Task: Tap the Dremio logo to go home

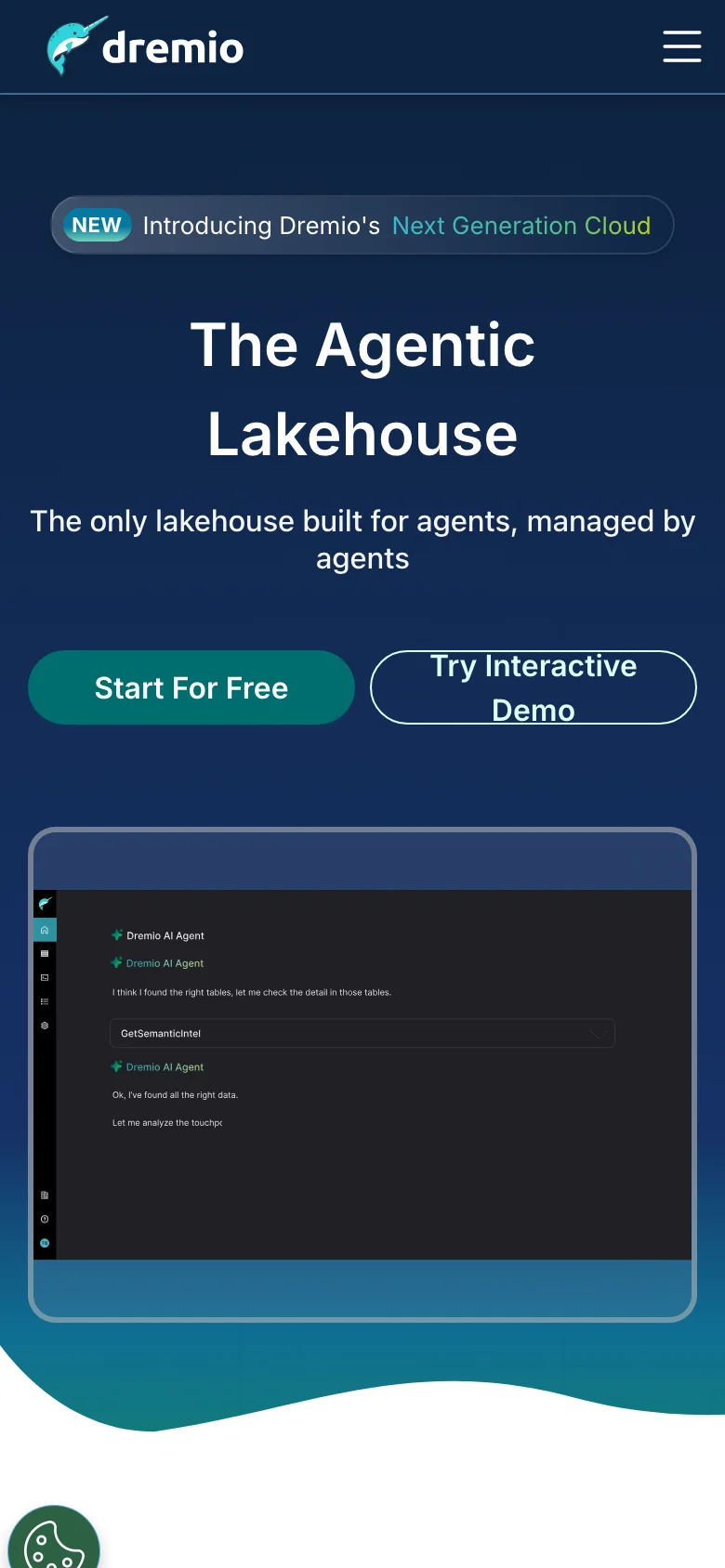Action: [146, 46]
